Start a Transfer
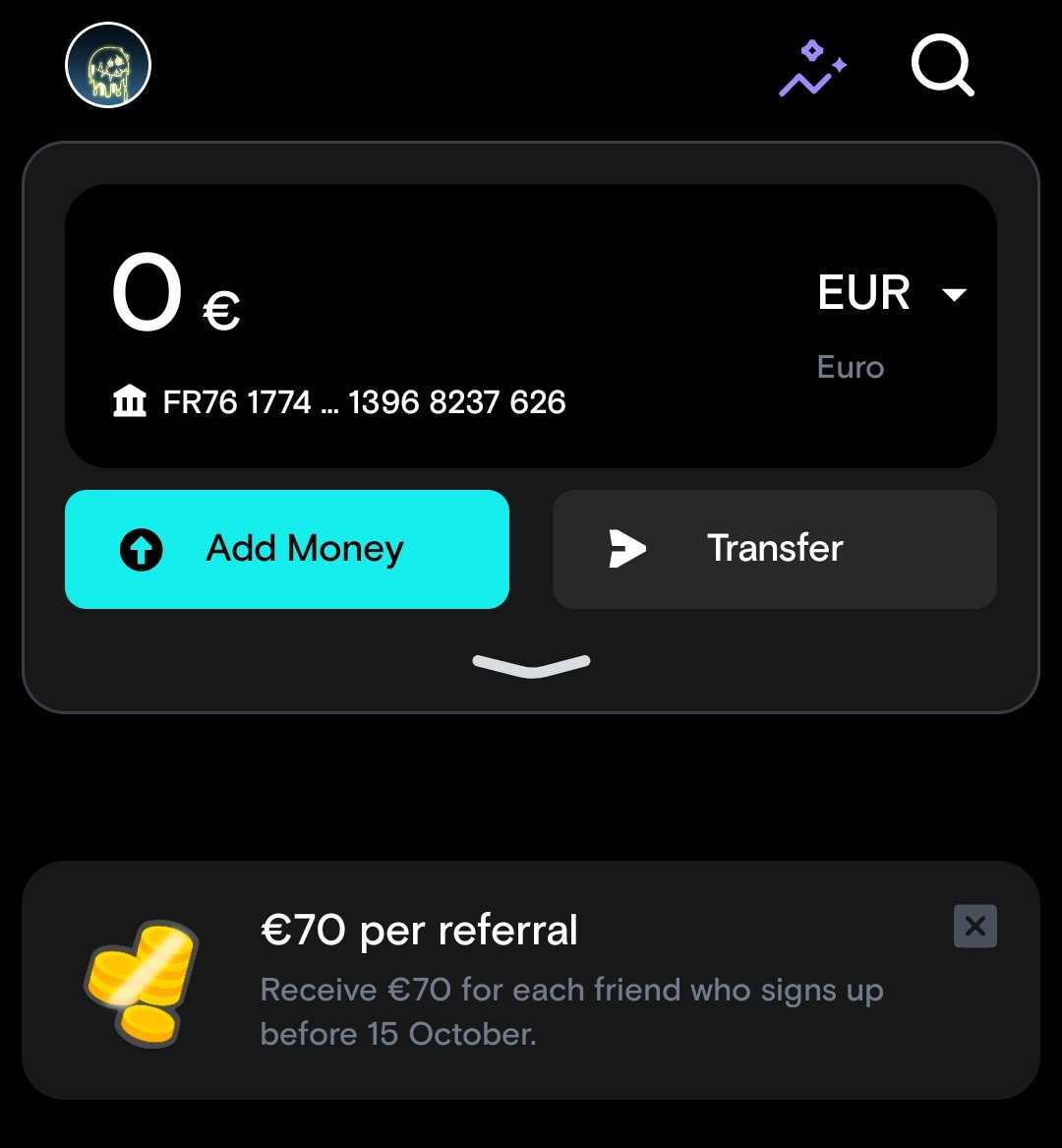Screen dimensions: 1062x1148 [775, 549]
